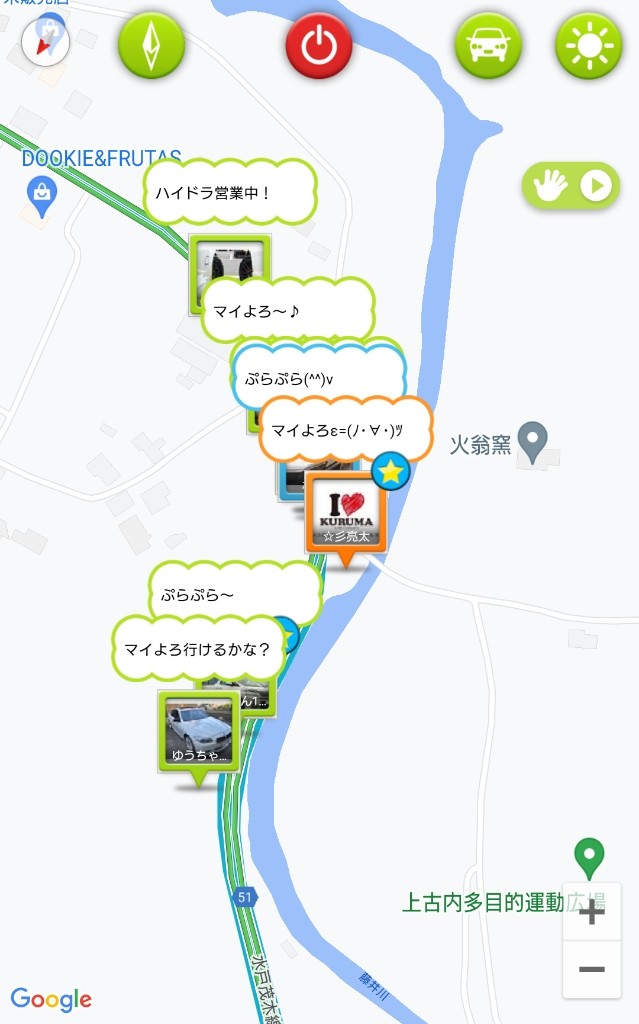The image size is (639, 1024).
Task: Zoom out with the minus button
Action: [x=591, y=969]
